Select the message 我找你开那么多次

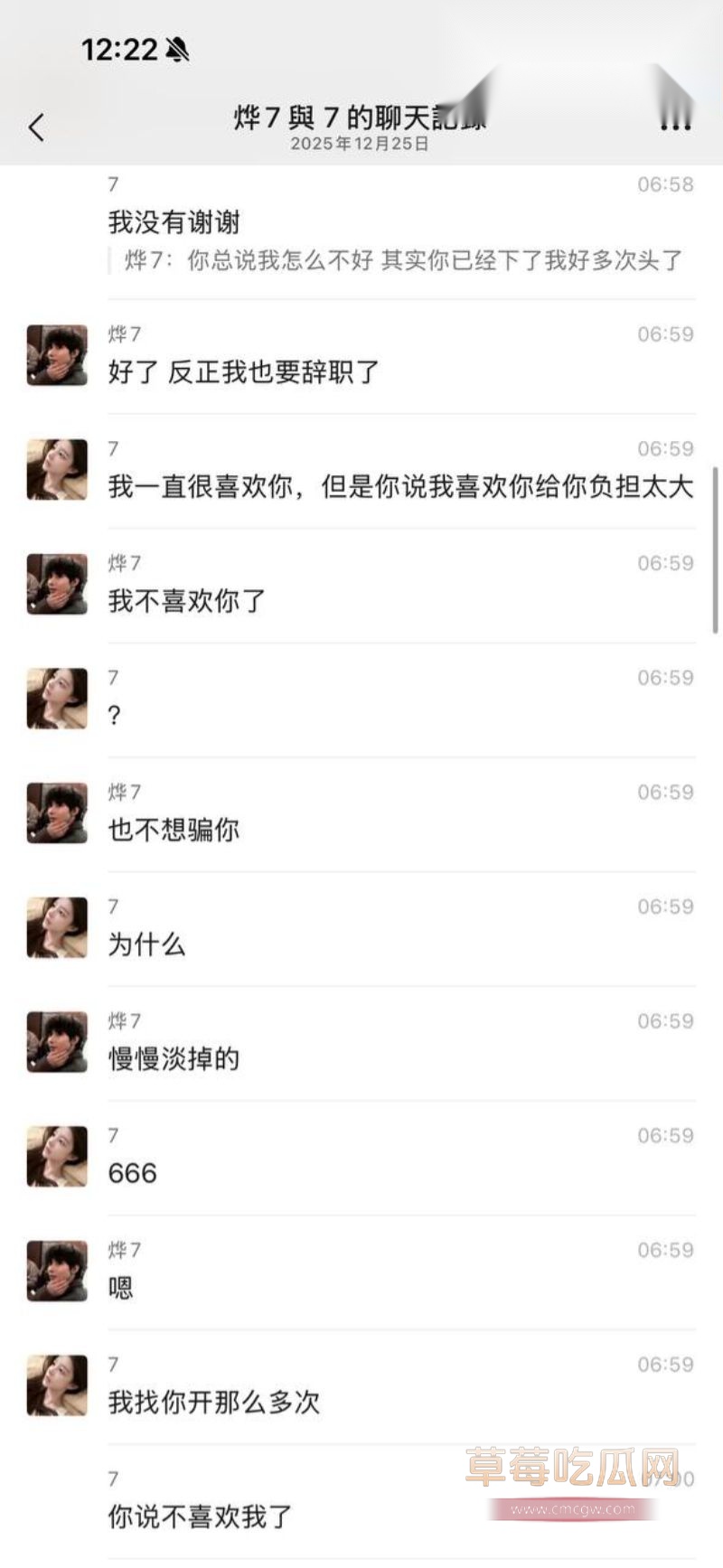217,1403
